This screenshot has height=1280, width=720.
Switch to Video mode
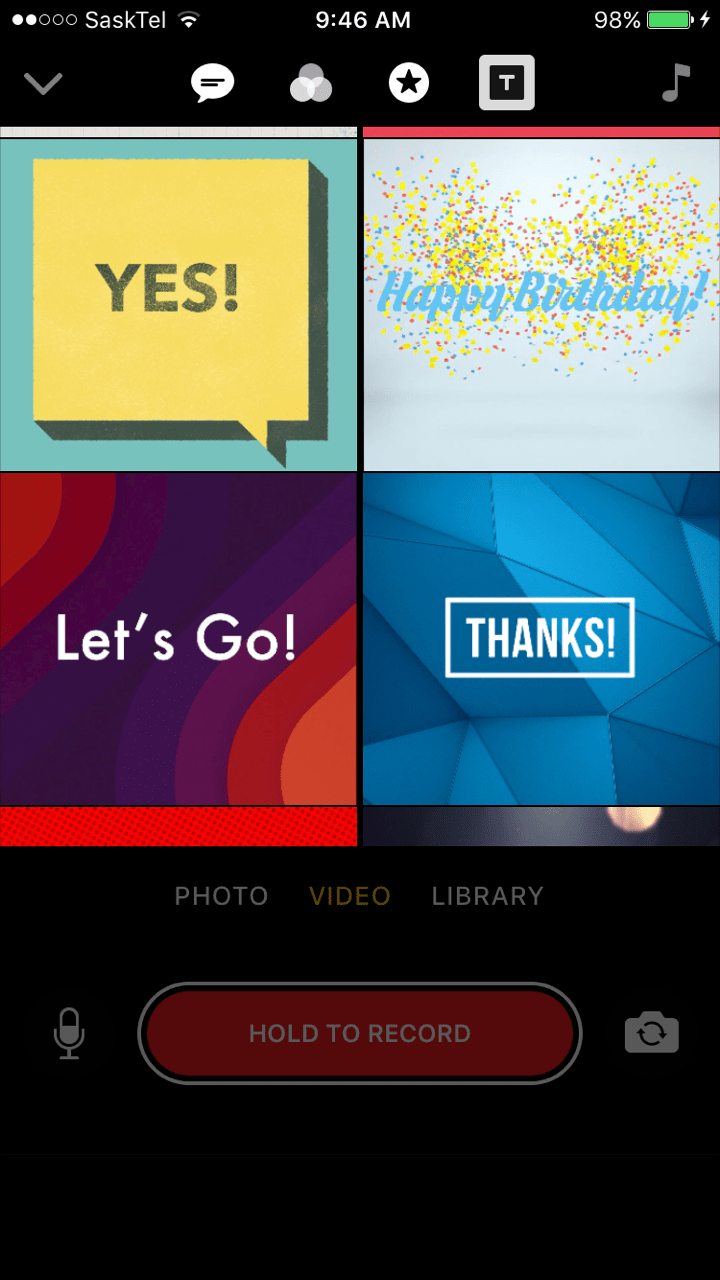click(350, 896)
